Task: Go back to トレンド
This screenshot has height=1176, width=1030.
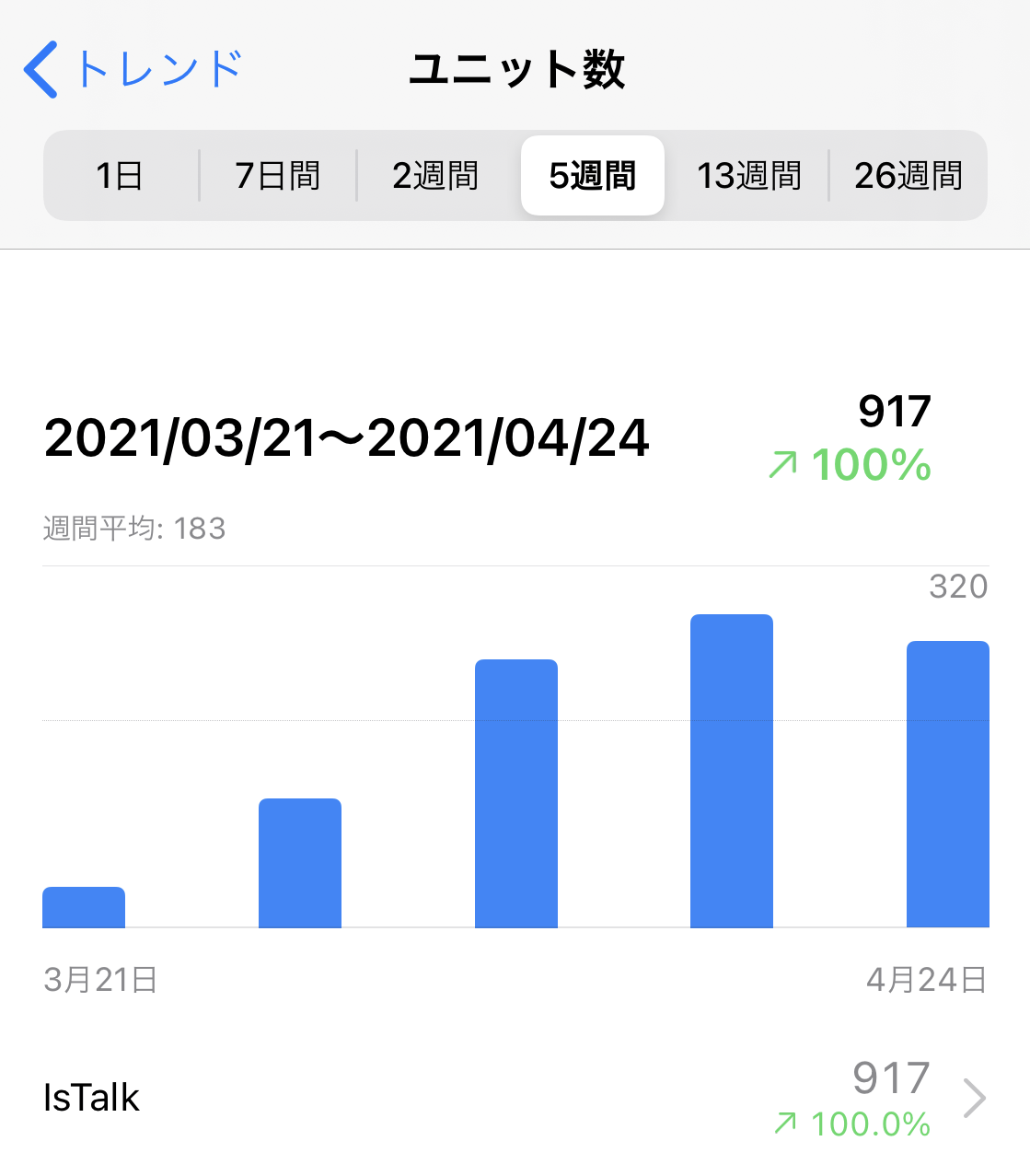Action: coord(133,70)
